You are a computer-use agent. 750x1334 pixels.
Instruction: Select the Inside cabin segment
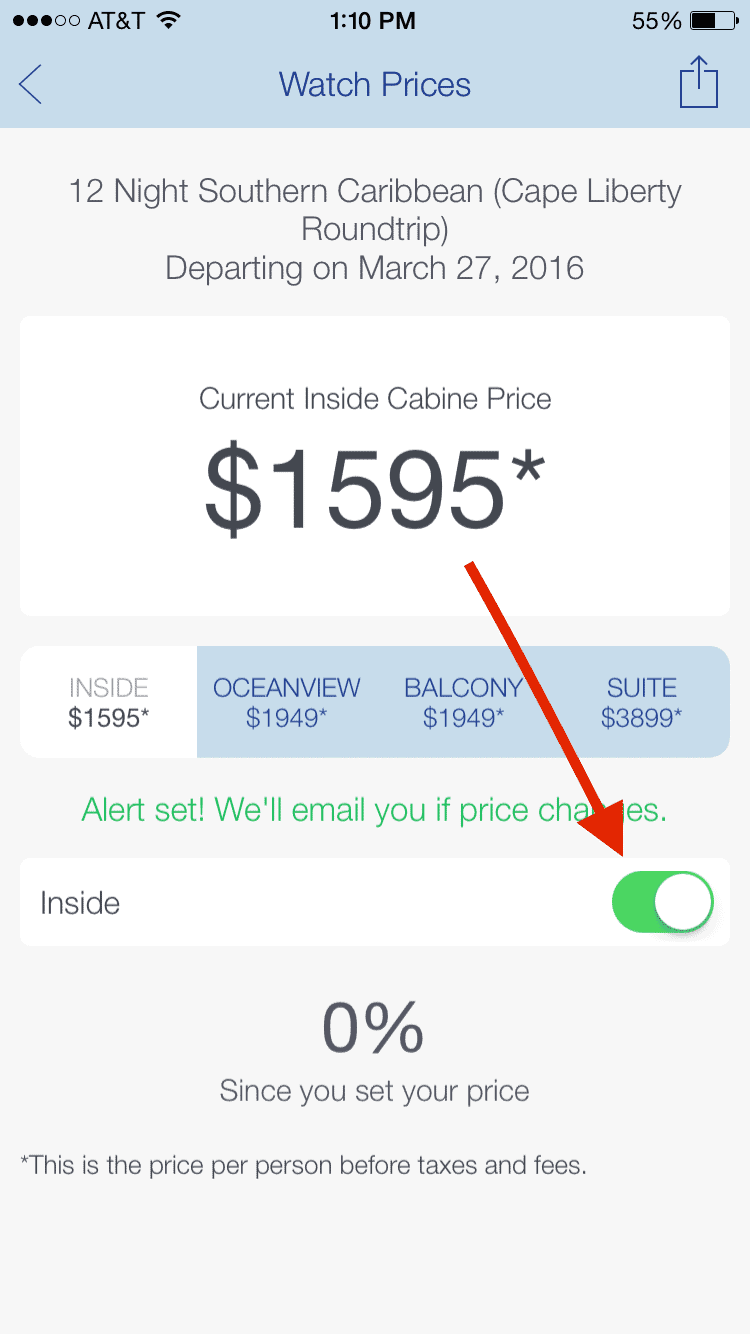(x=109, y=702)
